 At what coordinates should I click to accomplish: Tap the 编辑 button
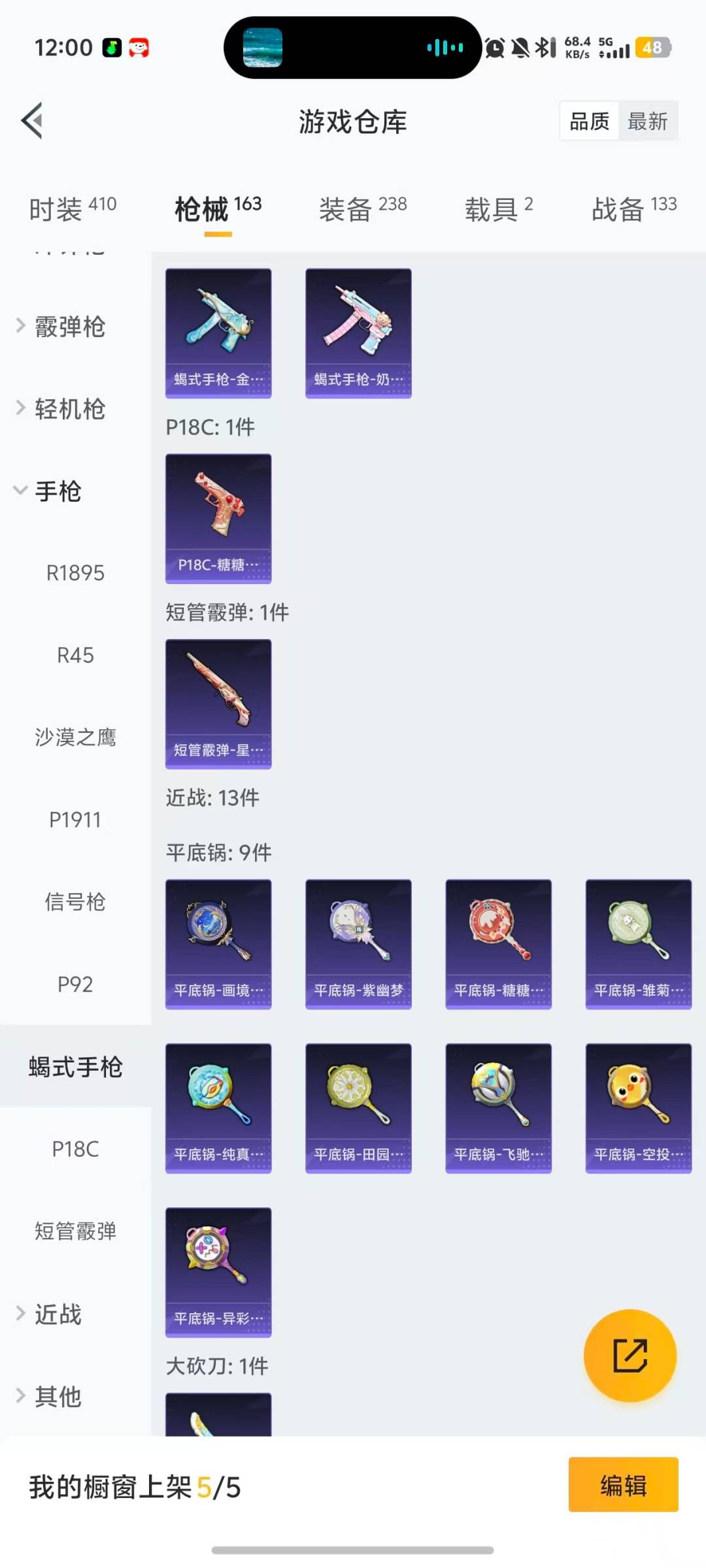point(623,1484)
